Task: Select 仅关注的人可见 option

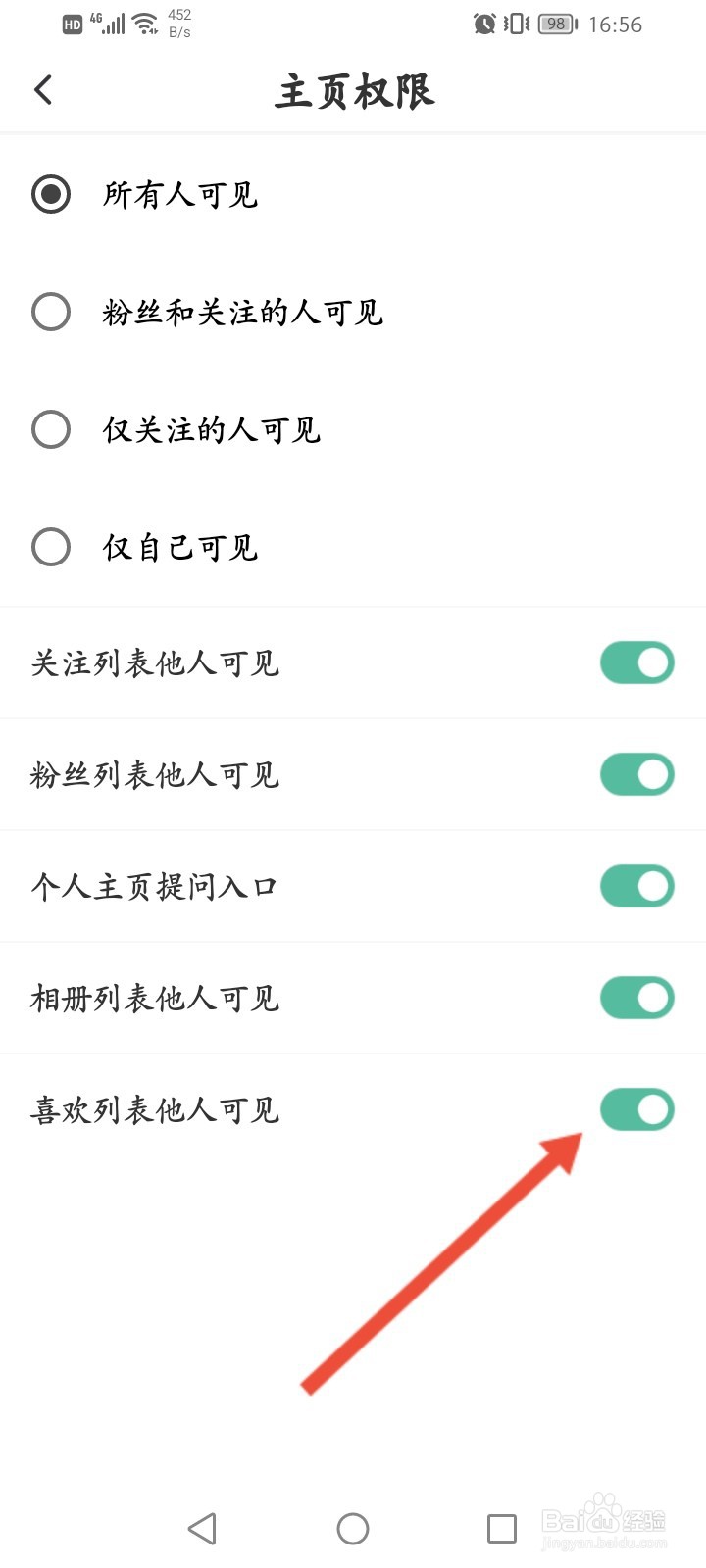Action: click(x=51, y=429)
